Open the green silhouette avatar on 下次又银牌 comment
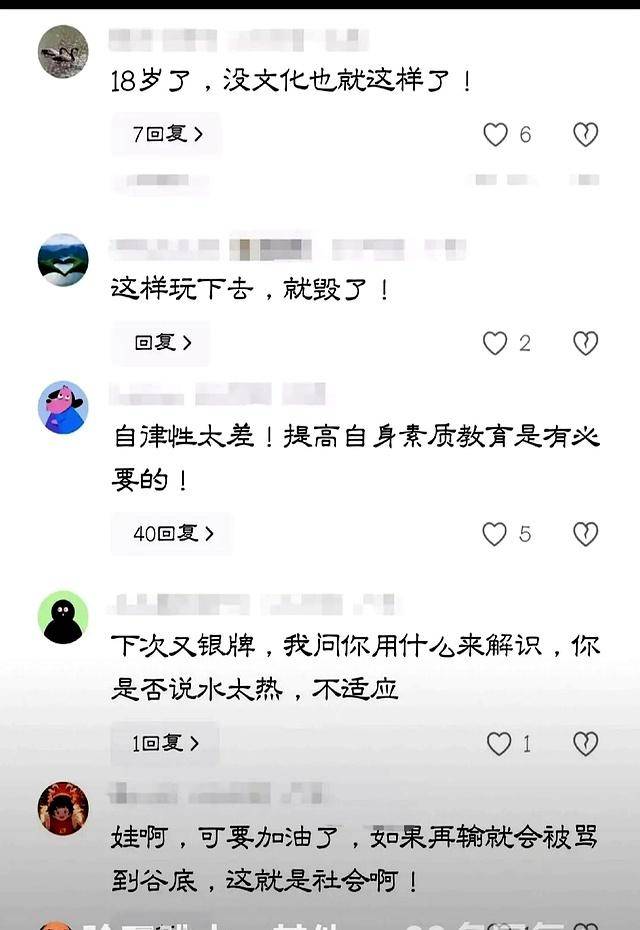Image resolution: width=640 pixels, height=930 pixels. click(63, 617)
